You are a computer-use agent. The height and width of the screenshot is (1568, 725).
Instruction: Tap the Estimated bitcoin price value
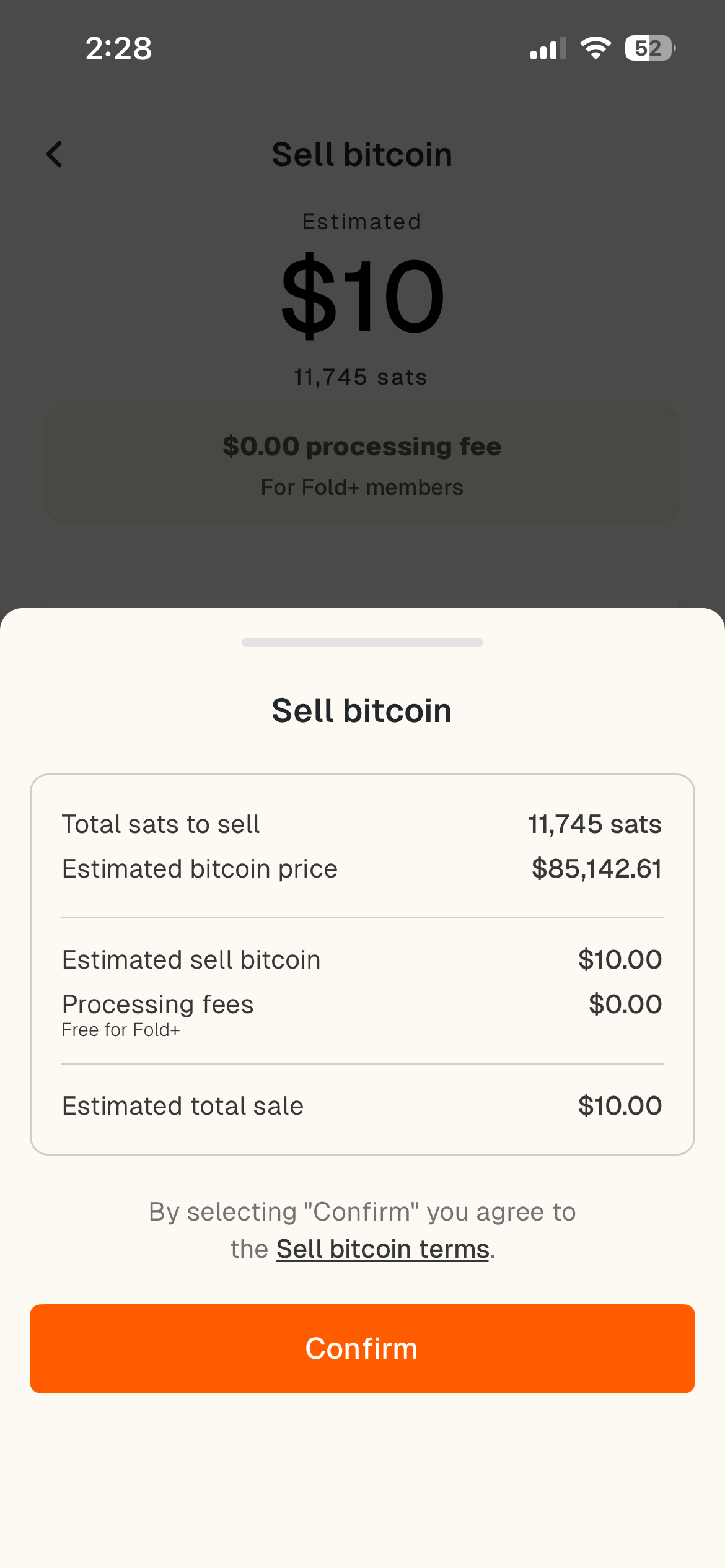(597, 868)
